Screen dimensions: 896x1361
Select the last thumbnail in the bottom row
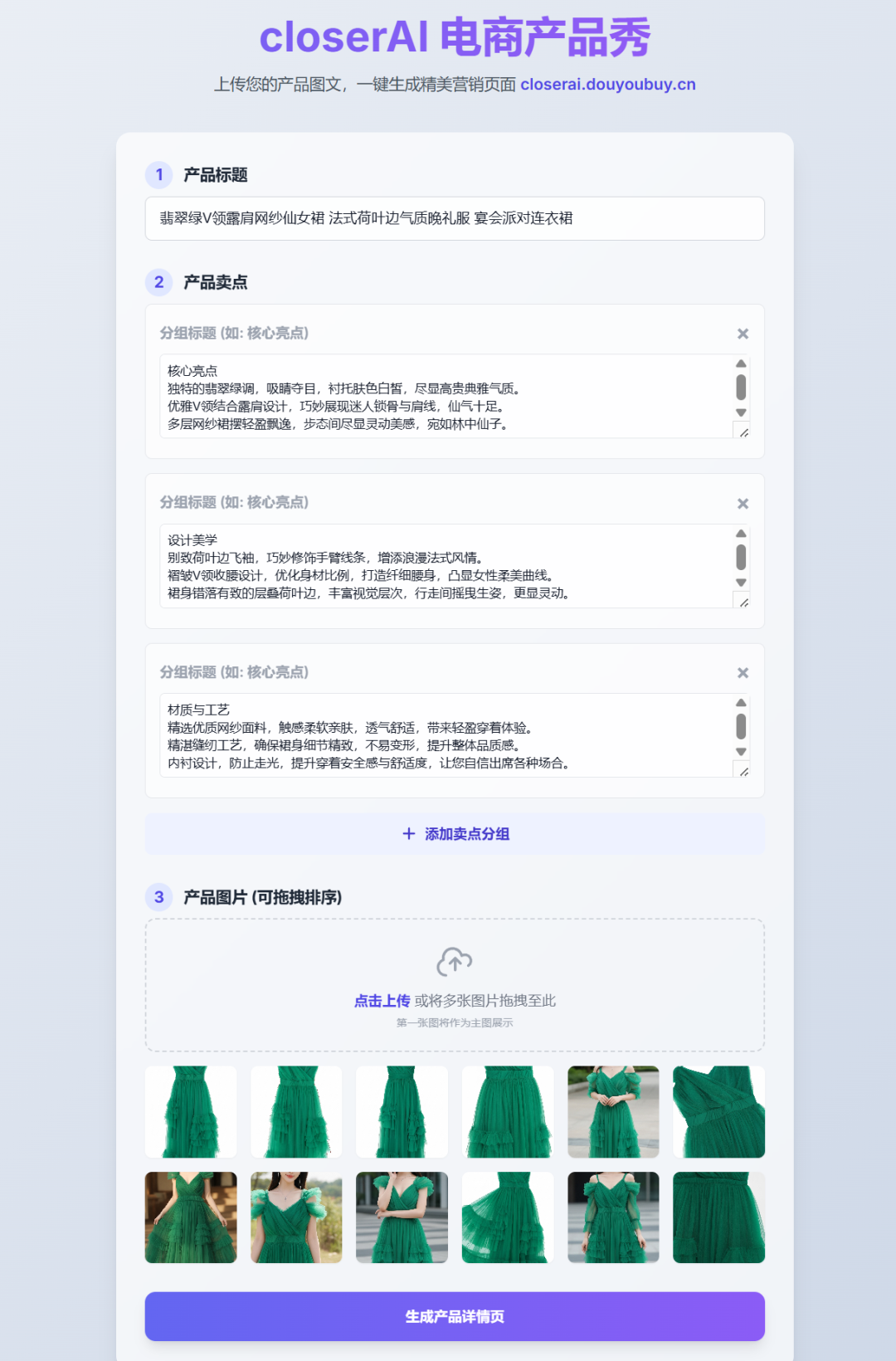pos(718,1217)
